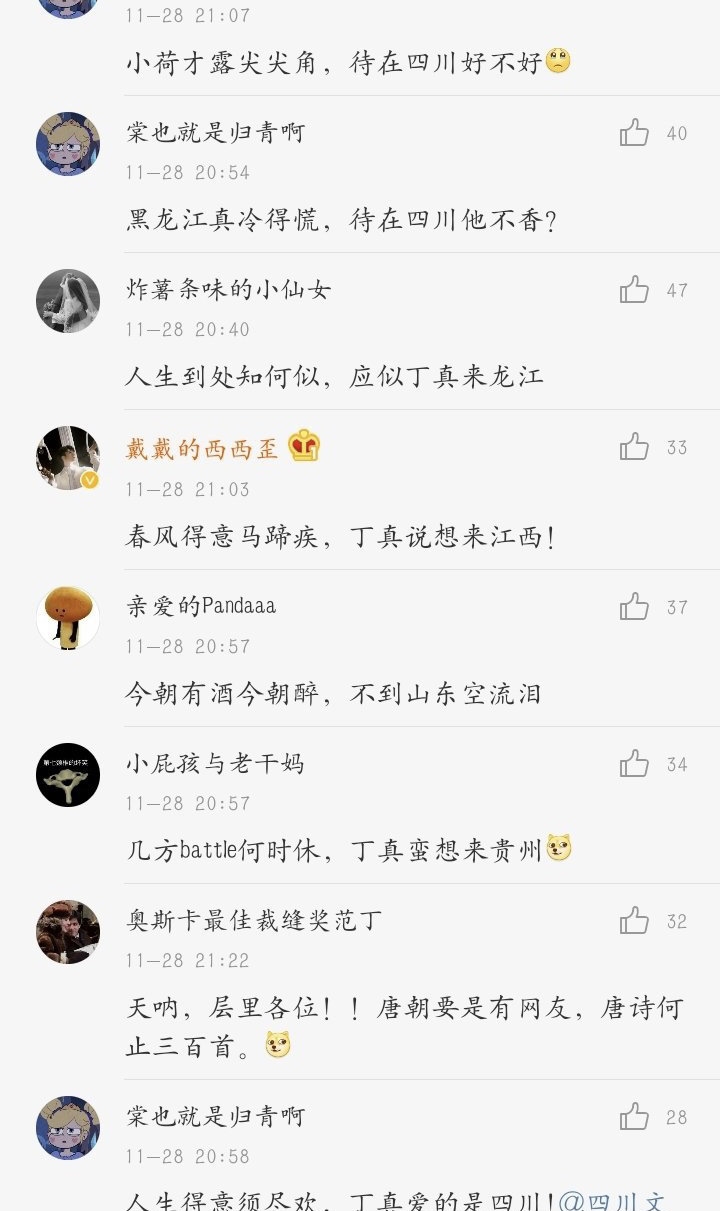View the profile picture of 戴戴的西西歪

pos(68,458)
